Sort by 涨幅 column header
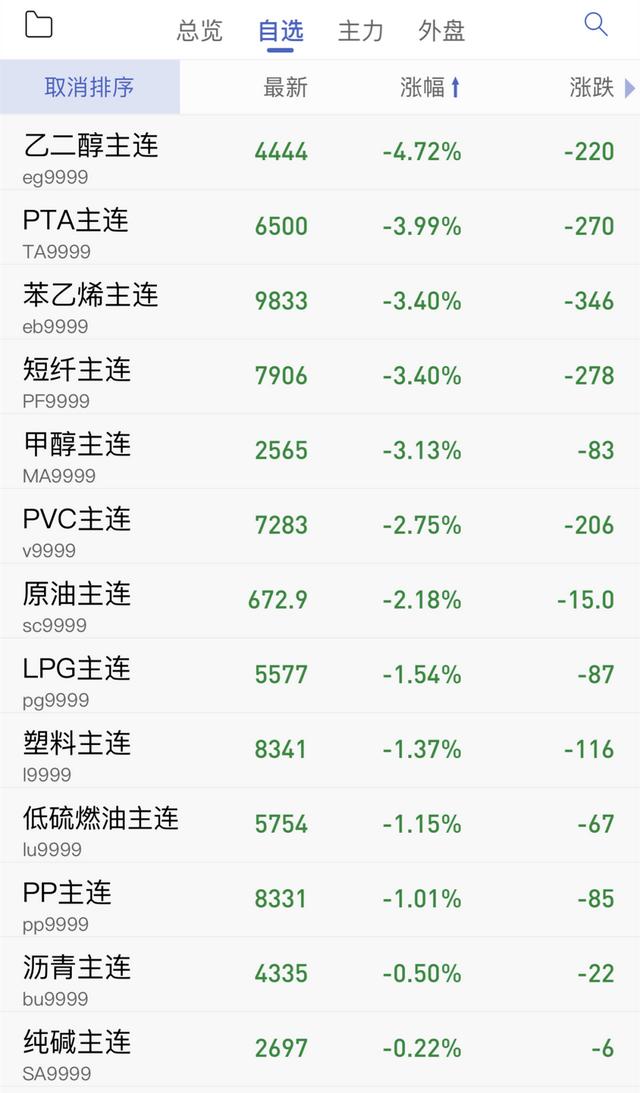The width and height of the screenshot is (640, 1093). point(430,87)
